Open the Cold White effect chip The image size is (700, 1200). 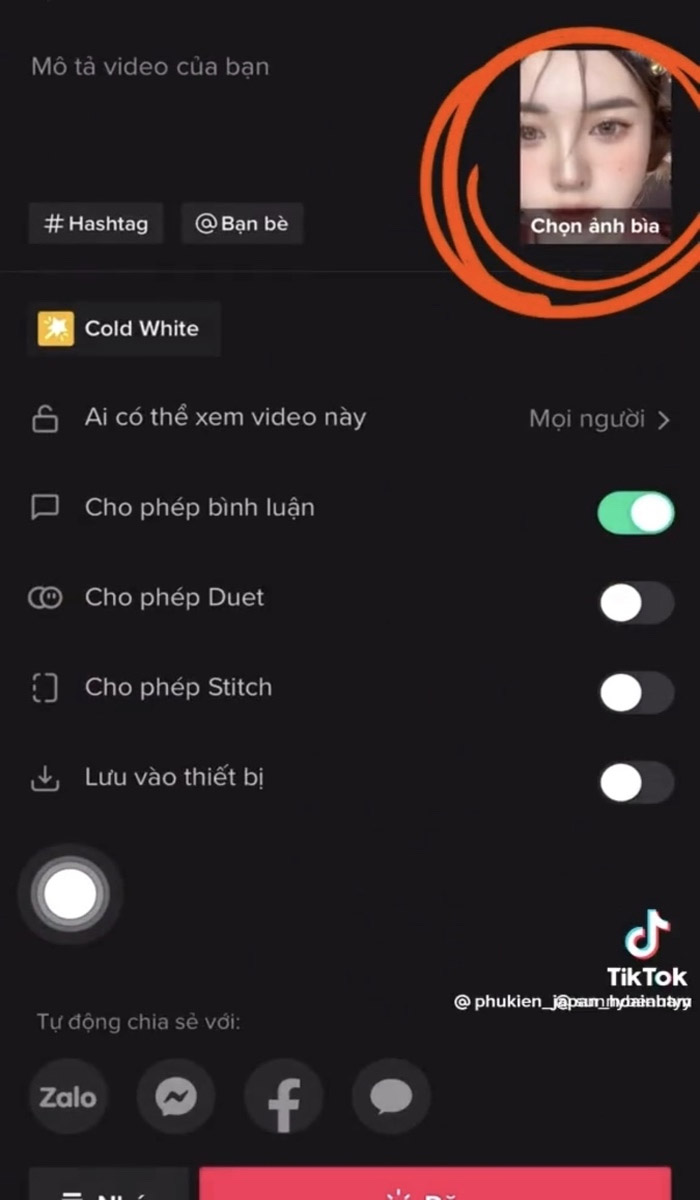tap(123, 329)
